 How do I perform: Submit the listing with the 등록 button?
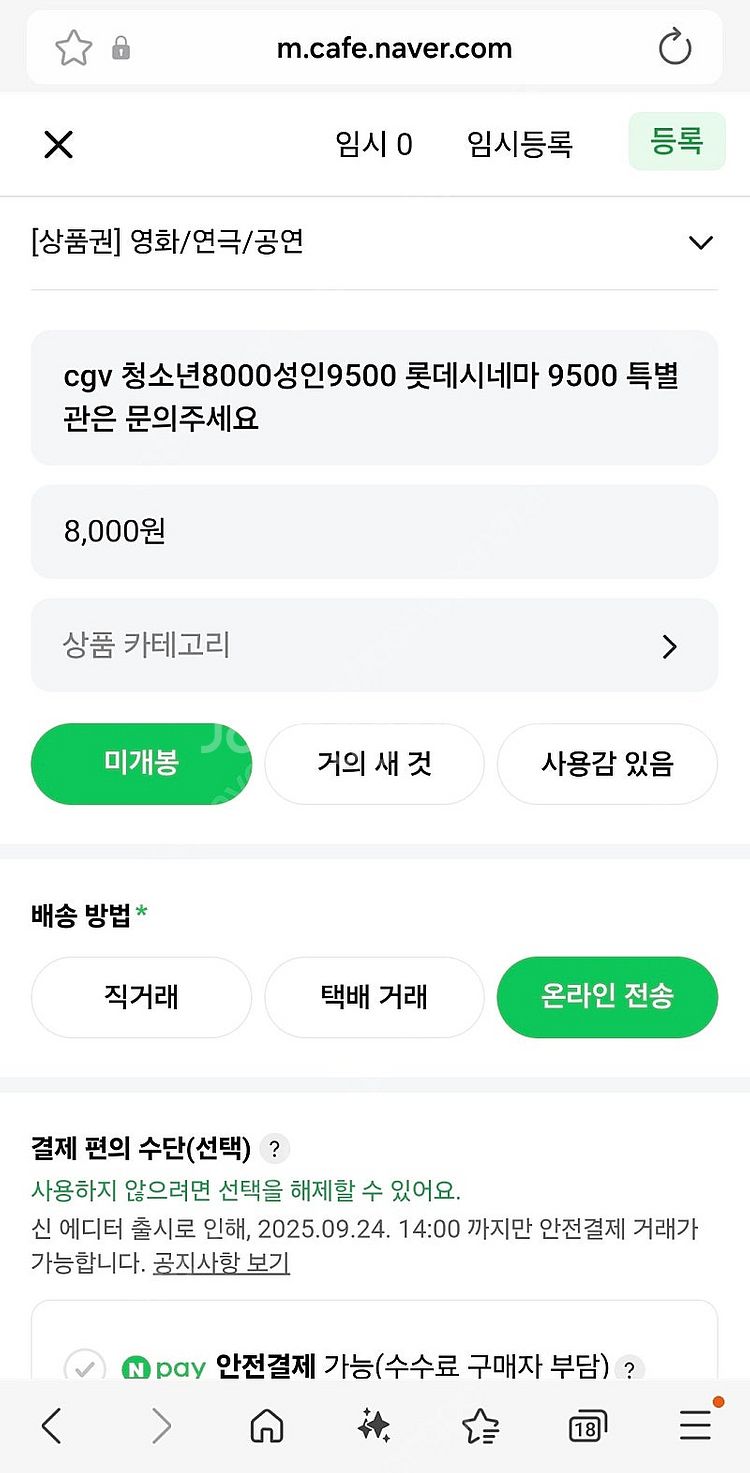(676, 142)
